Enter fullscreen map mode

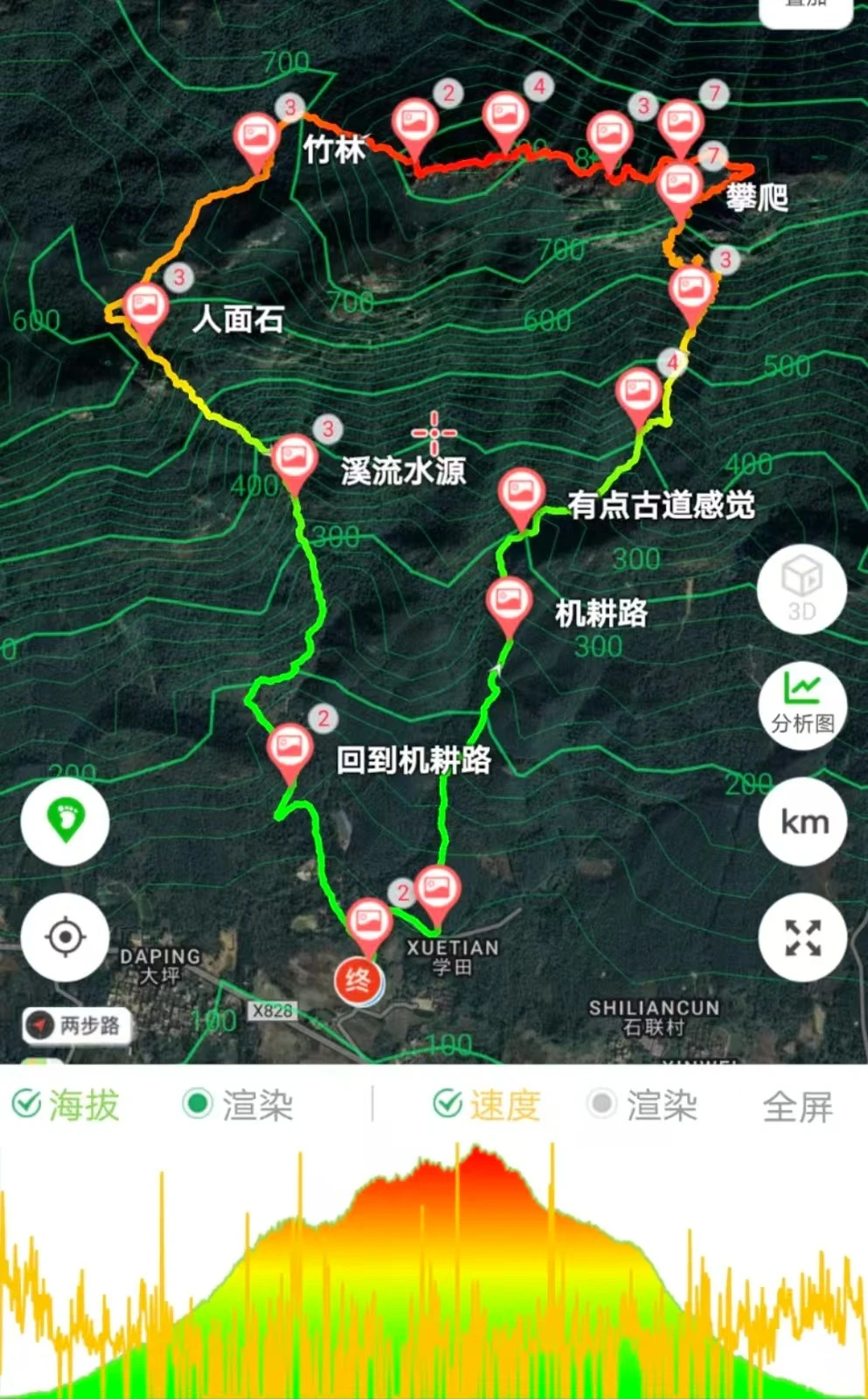coord(802,937)
